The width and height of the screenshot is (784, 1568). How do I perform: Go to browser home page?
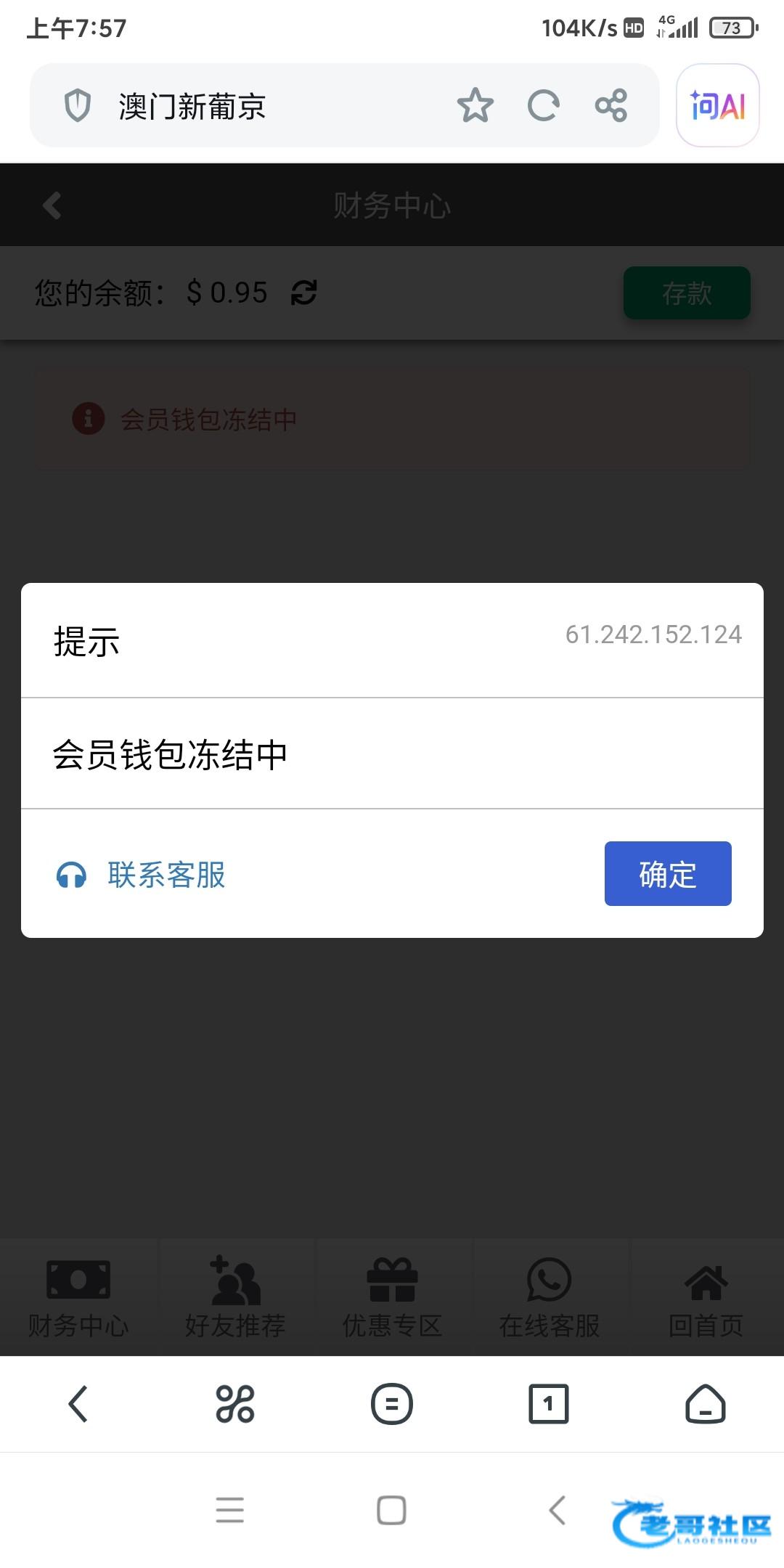tap(705, 1404)
